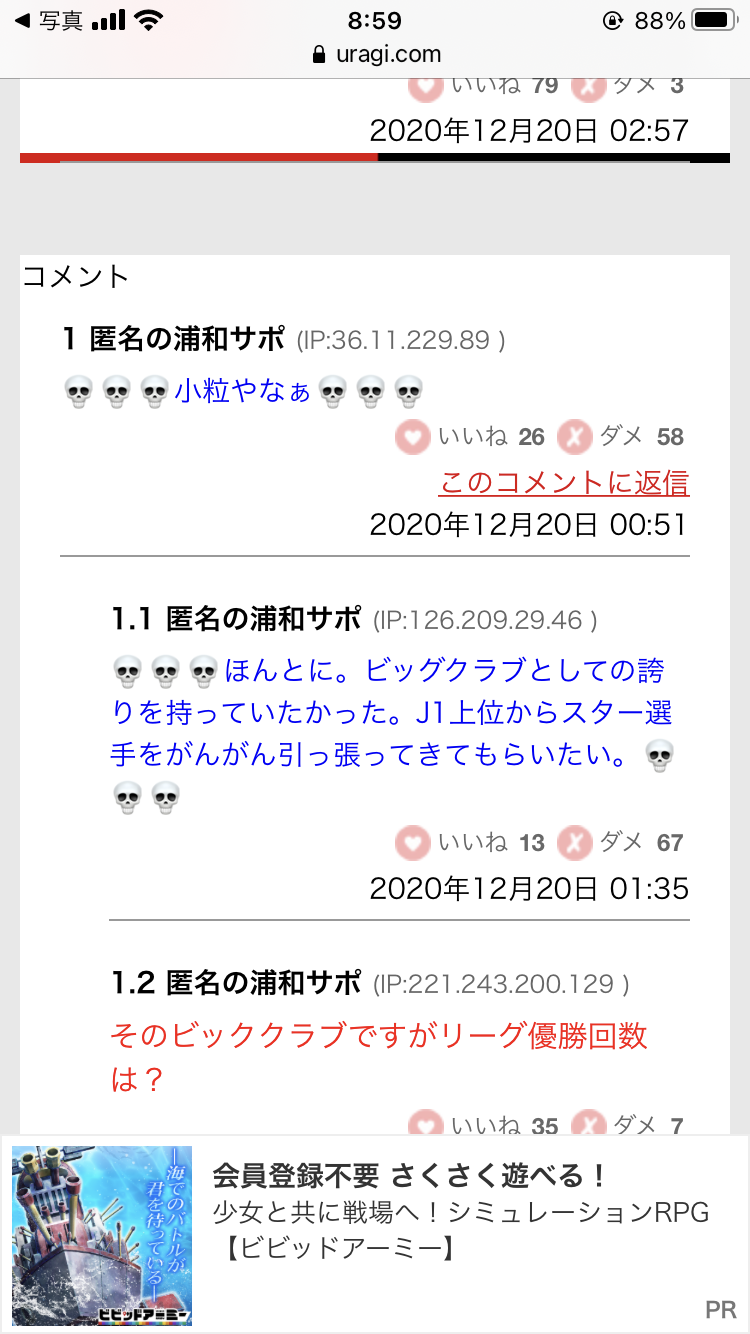Return to the Photos app (写真)

pyautogui.click(x=48, y=20)
